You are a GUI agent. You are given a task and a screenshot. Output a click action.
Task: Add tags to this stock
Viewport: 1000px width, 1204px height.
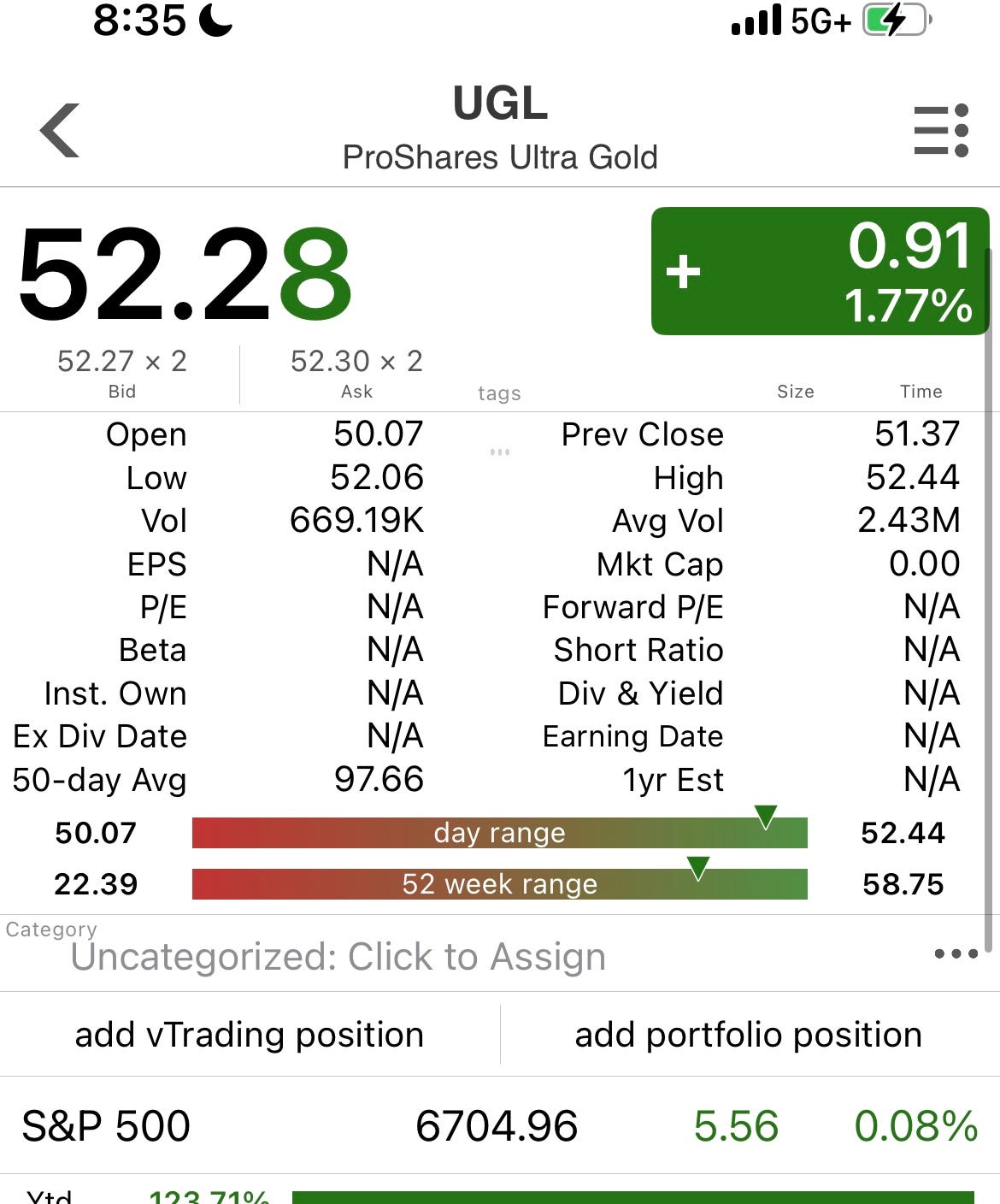[499, 393]
